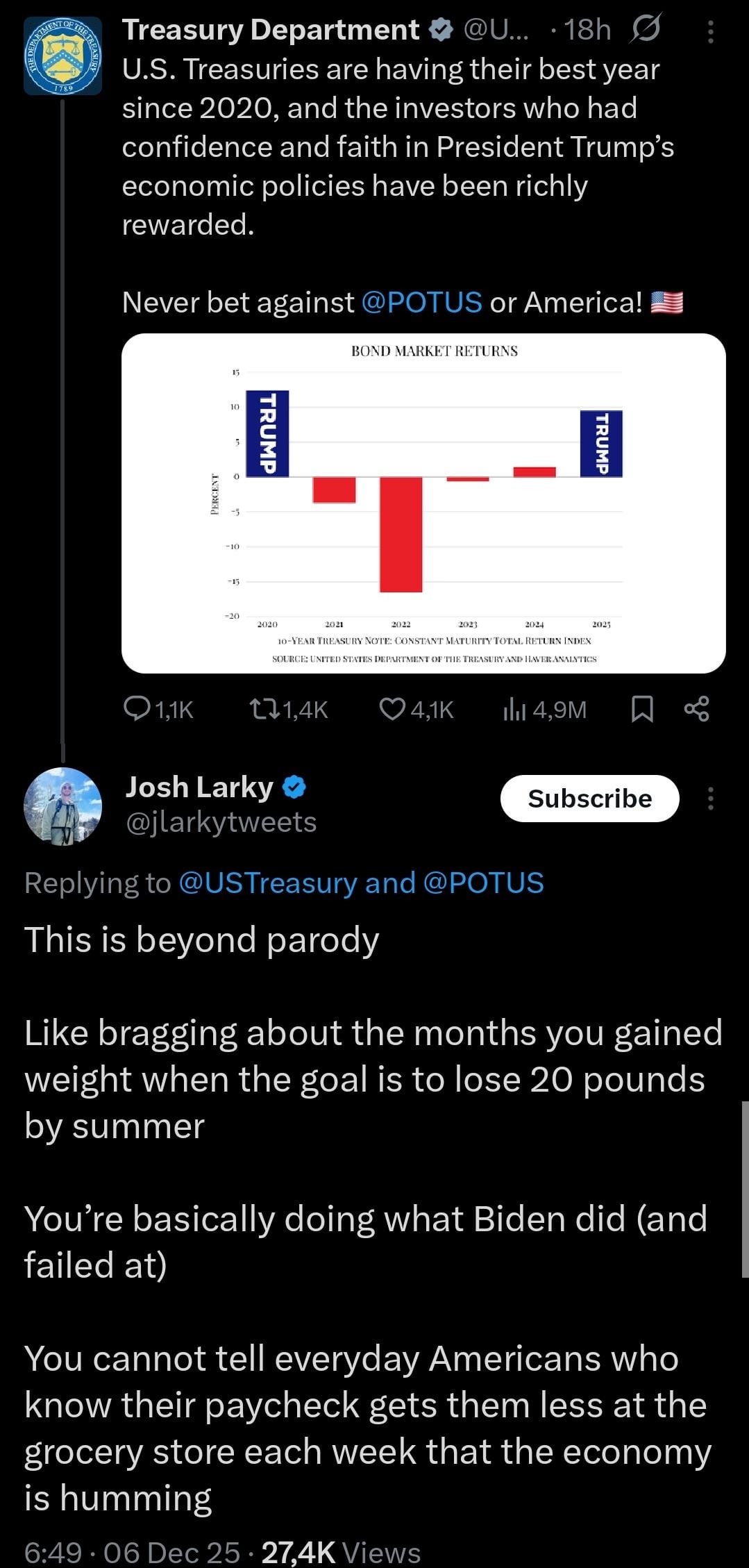Open overflow menu on Josh Larky's reply
749x1568 pixels.
point(710,799)
